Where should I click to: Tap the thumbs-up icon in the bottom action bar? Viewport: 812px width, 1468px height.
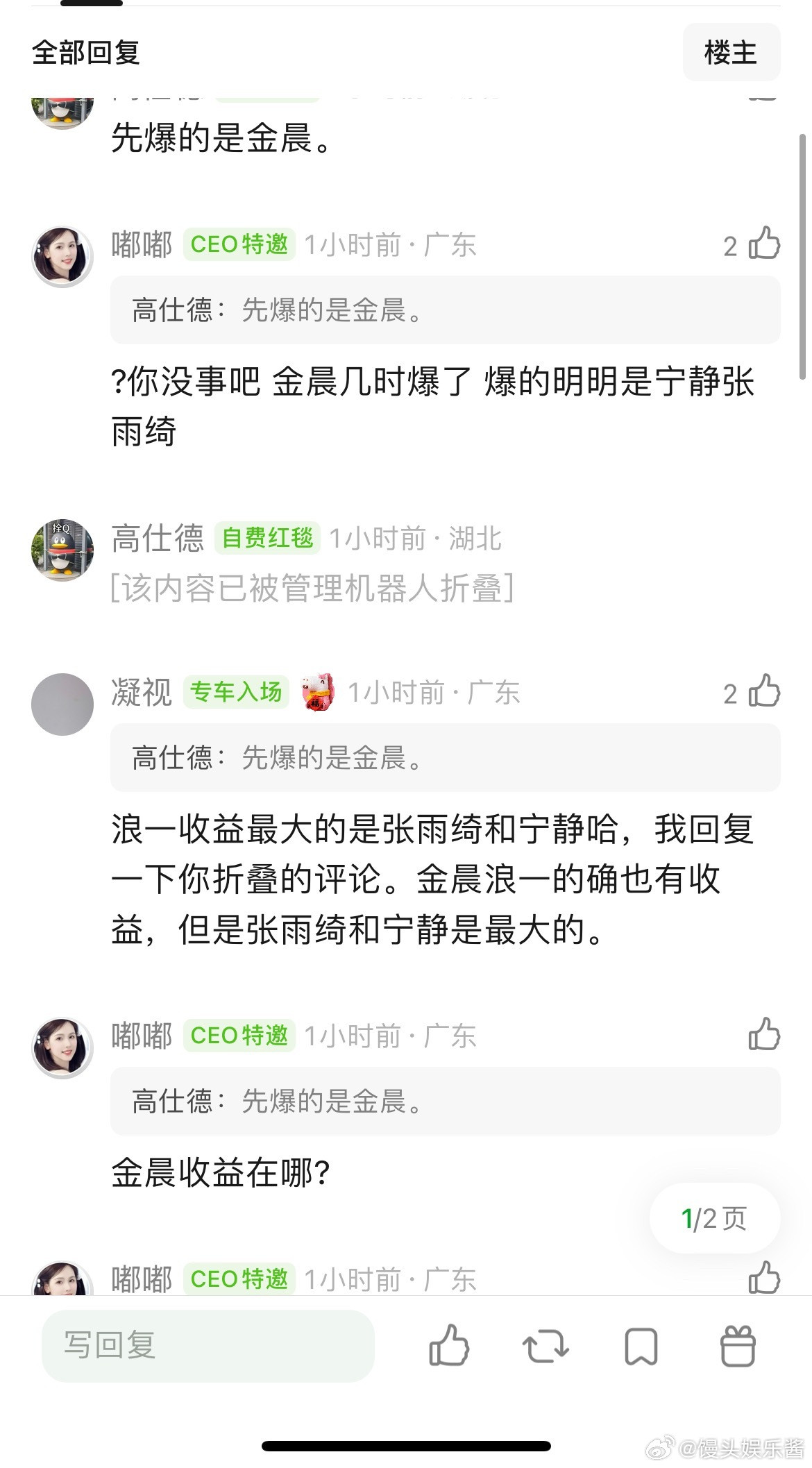pyautogui.click(x=450, y=1345)
